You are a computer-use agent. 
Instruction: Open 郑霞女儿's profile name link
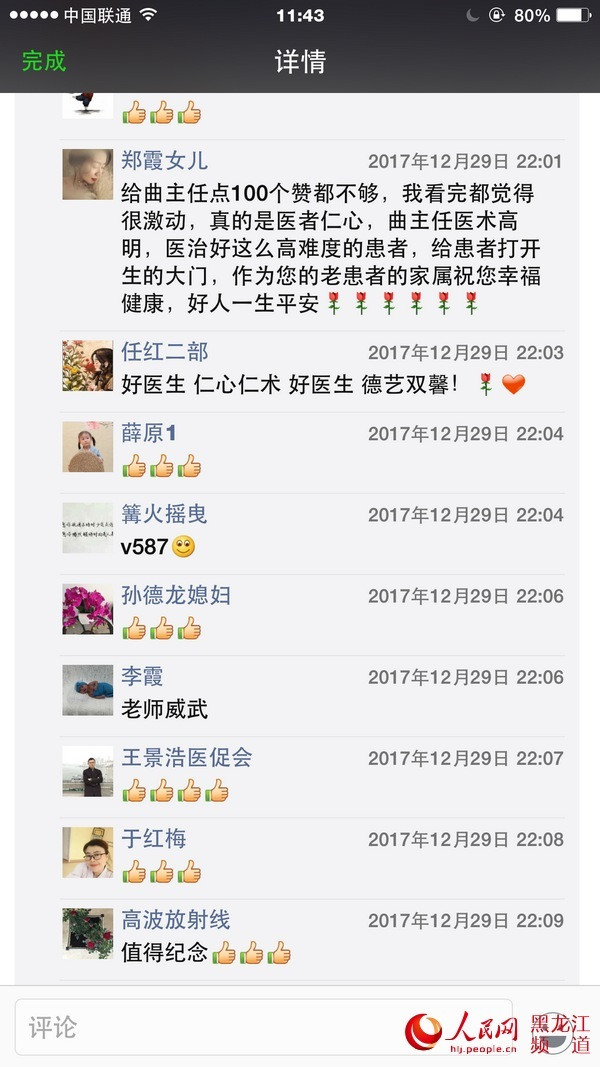pos(165,161)
